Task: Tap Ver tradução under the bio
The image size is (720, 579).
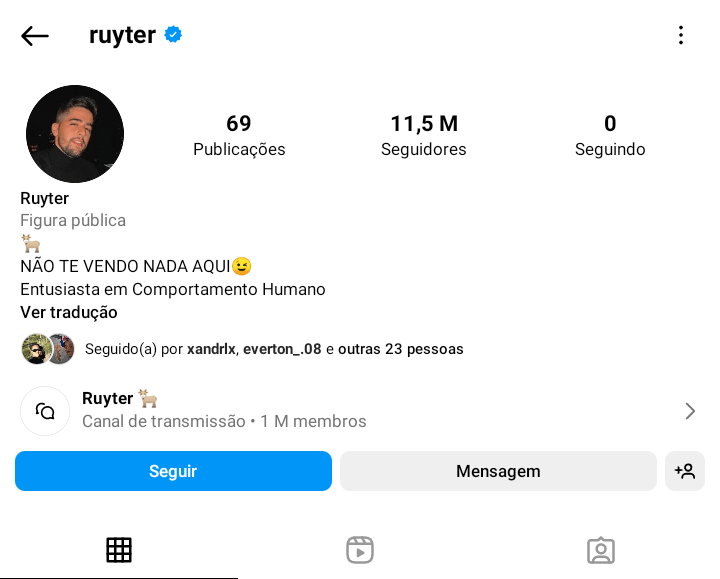Action: click(x=69, y=312)
